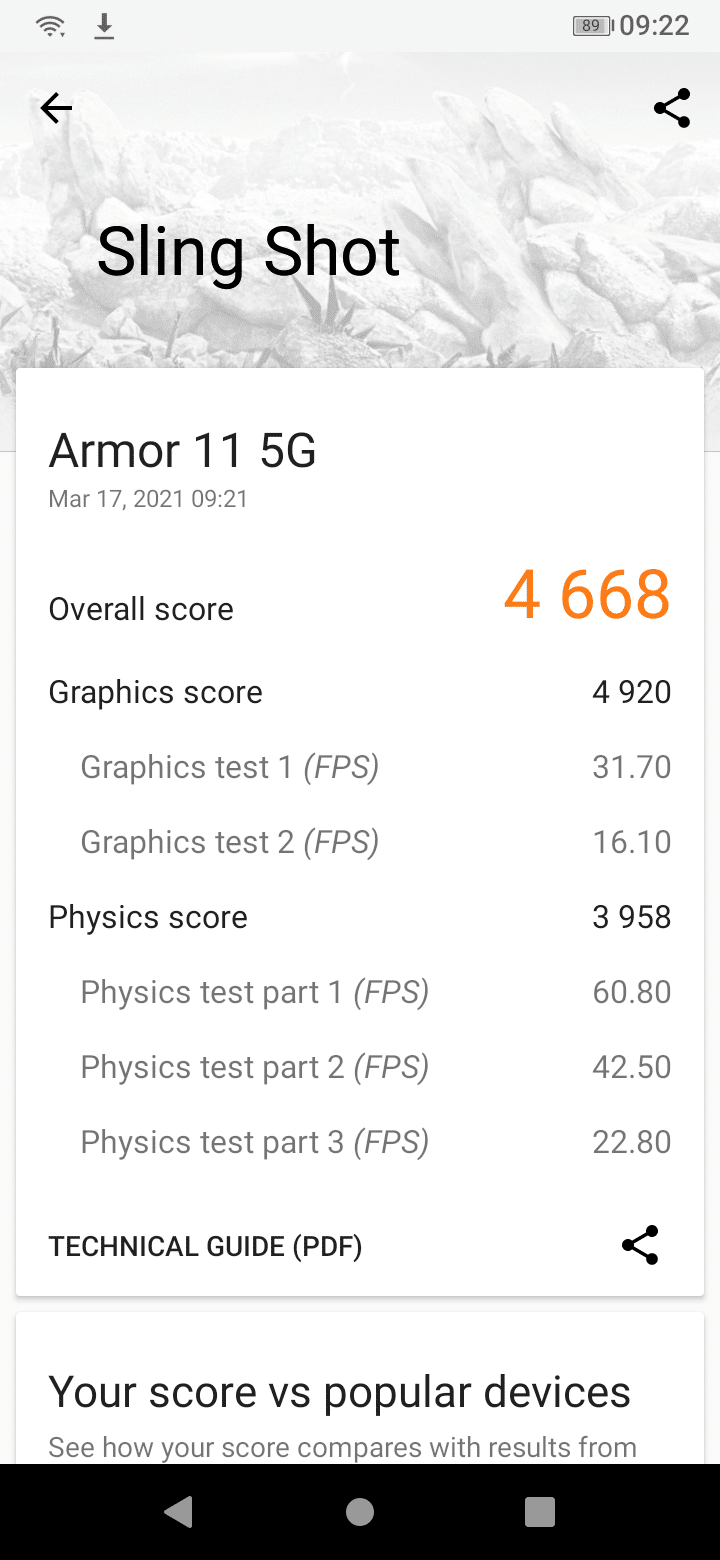Go to home via navigation bar

coord(360,1512)
